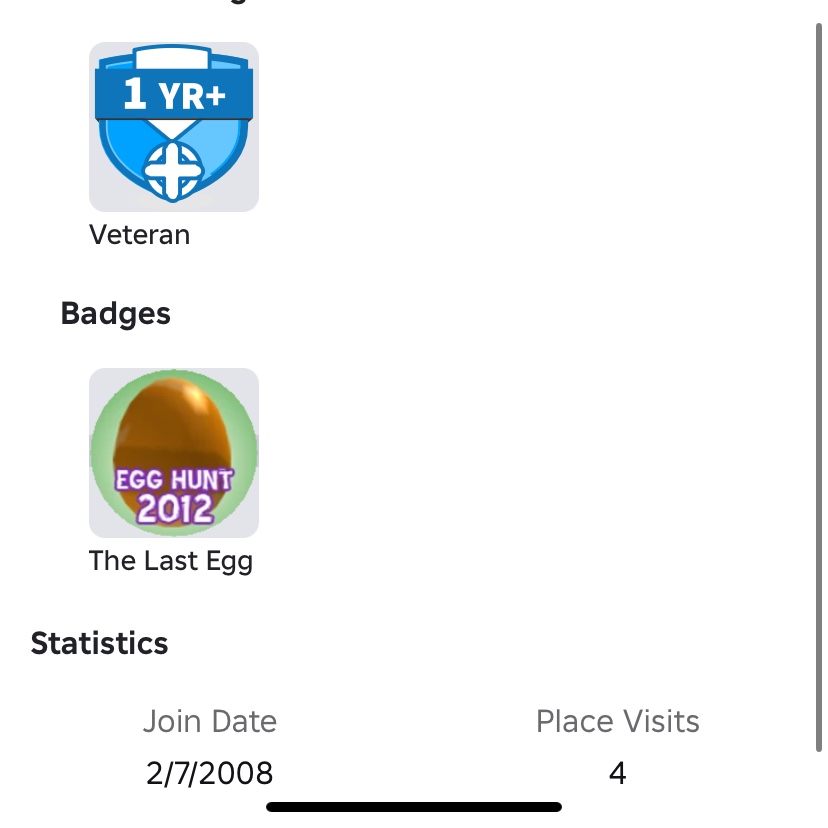Open the Veteran badge

[173, 127]
